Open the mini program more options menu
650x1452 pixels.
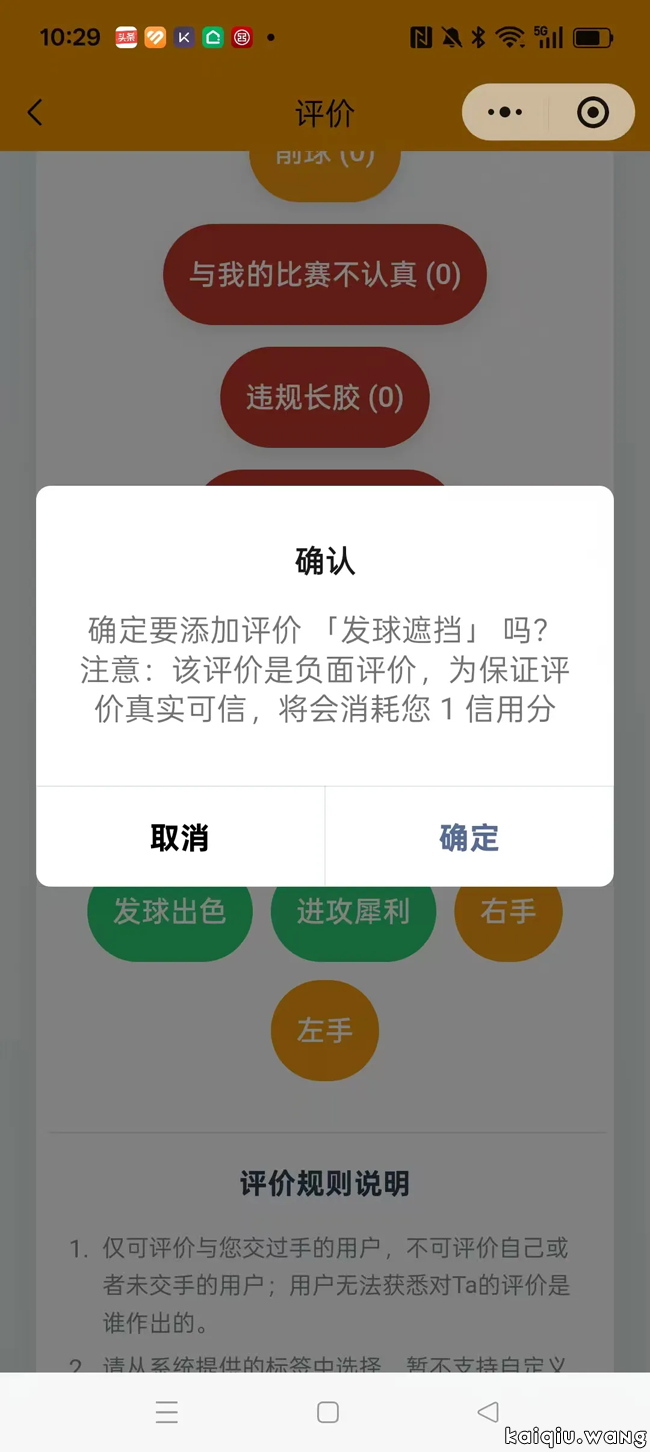505,112
